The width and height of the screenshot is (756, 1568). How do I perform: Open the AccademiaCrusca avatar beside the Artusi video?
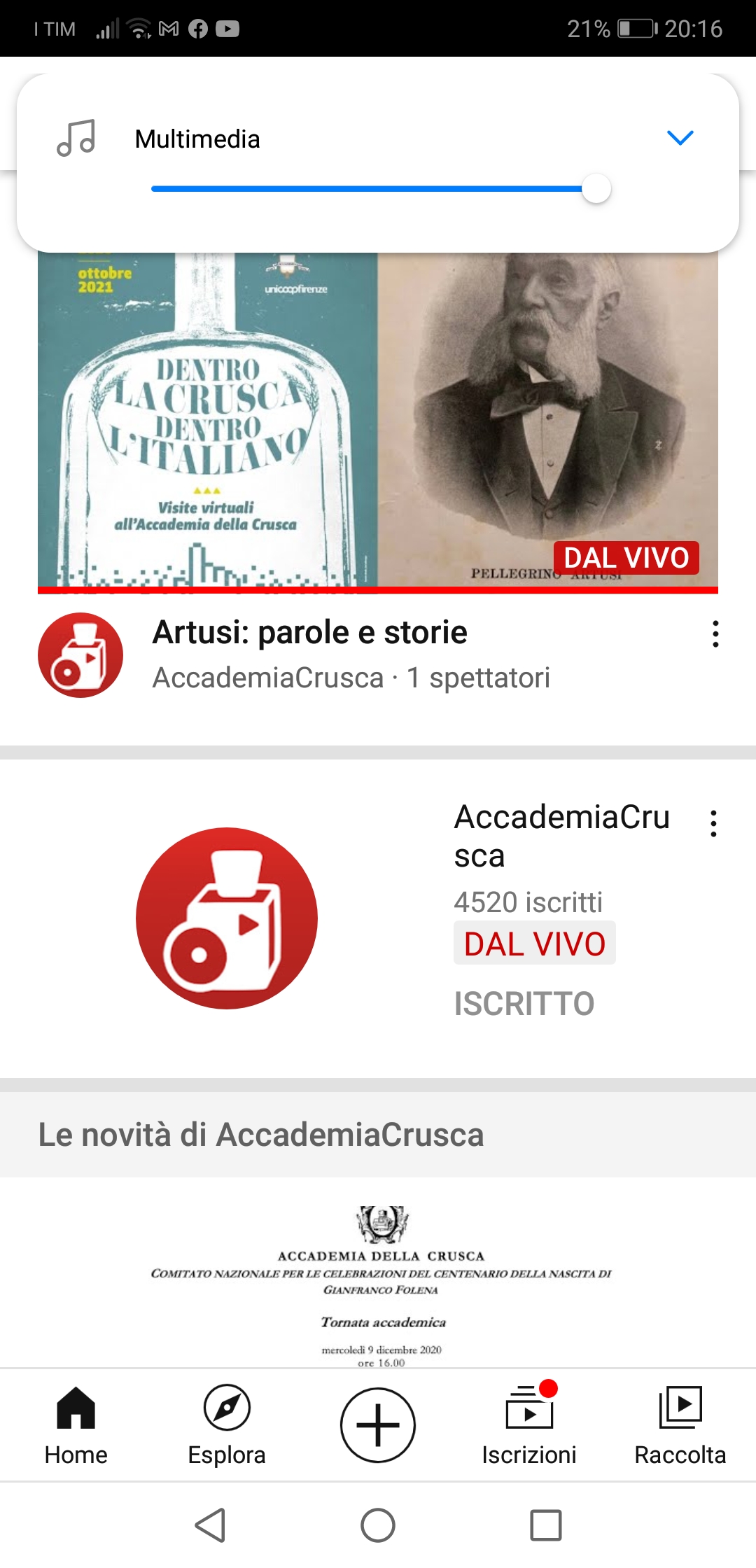pyautogui.click(x=80, y=655)
